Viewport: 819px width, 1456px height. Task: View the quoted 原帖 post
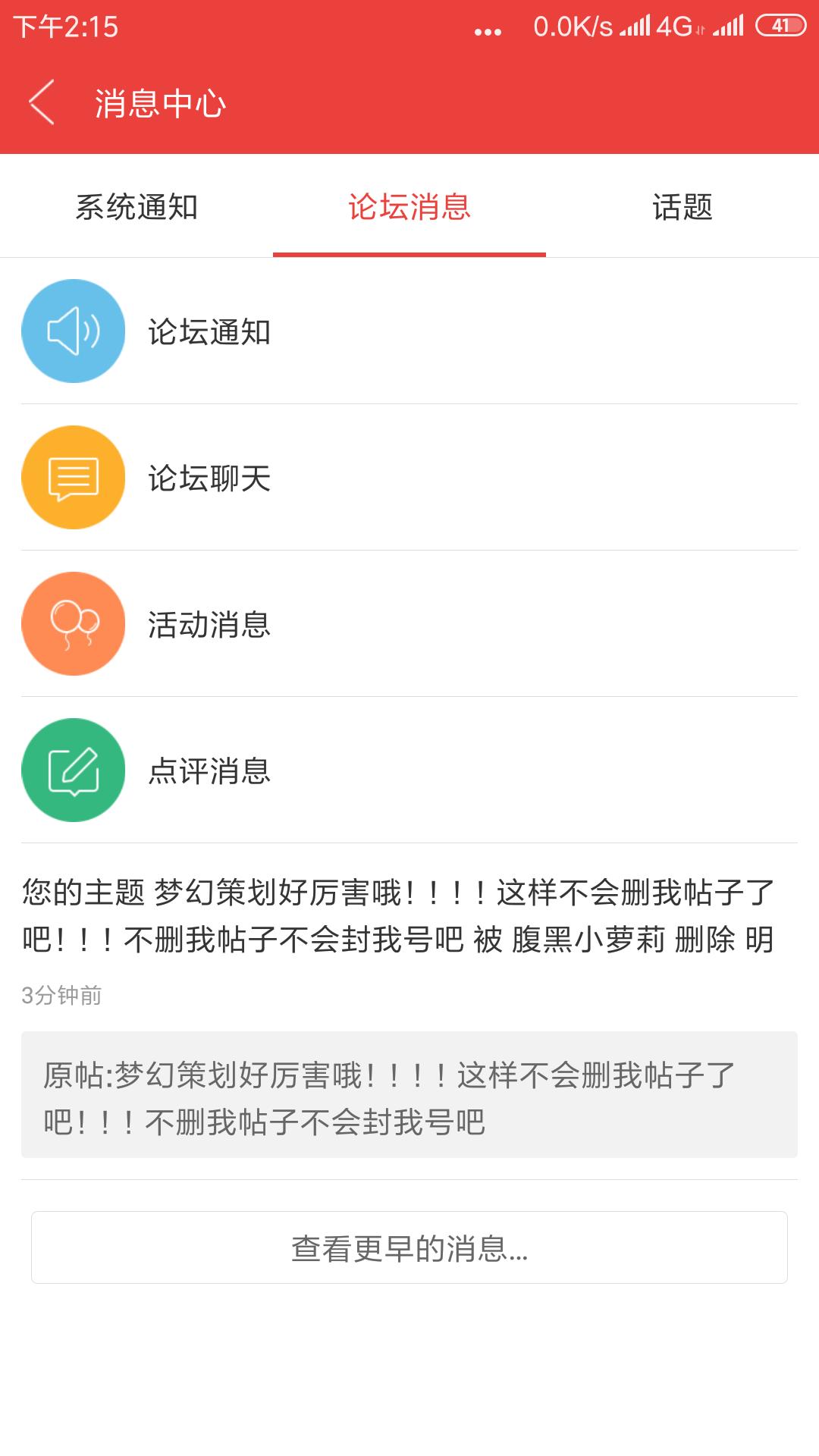(409, 1094)
